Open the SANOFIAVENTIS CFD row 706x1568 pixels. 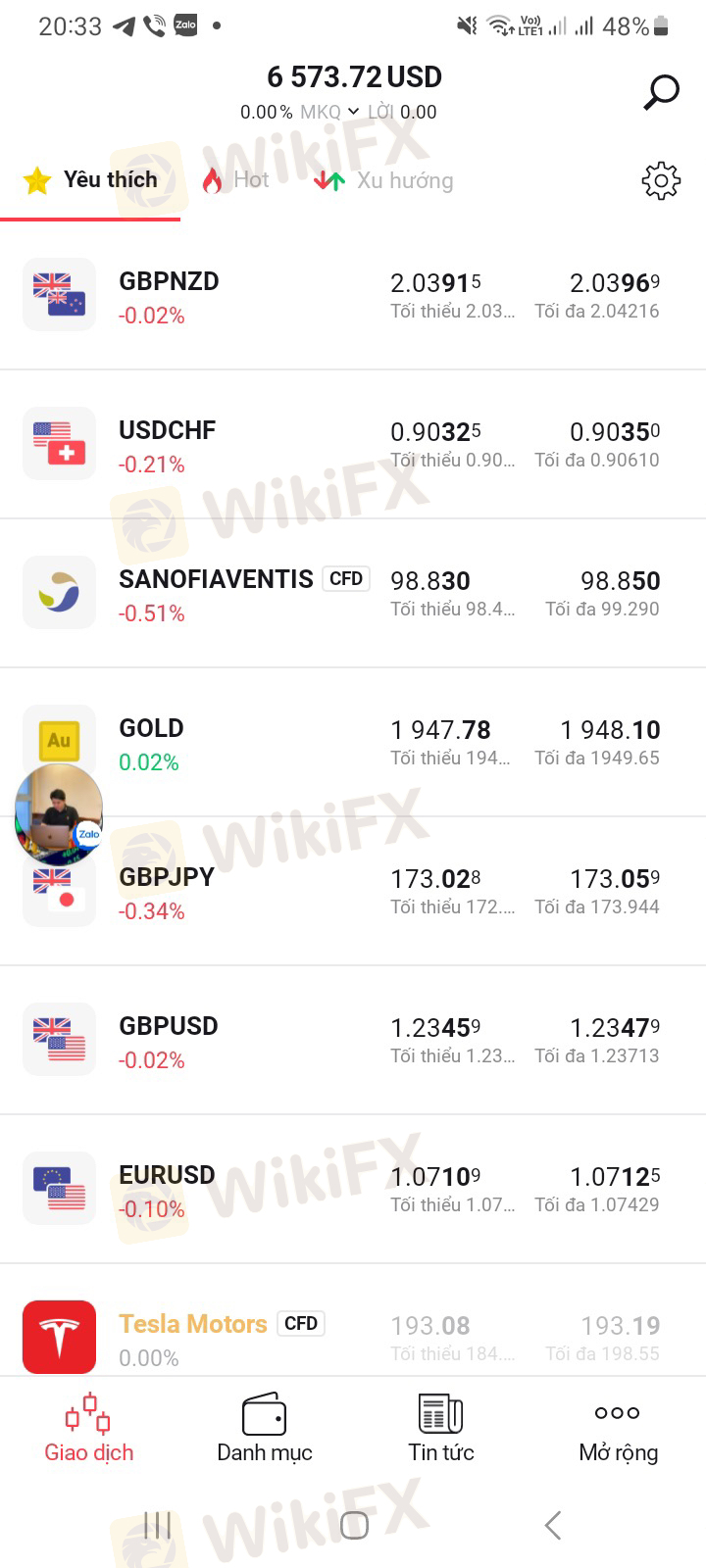353,593
